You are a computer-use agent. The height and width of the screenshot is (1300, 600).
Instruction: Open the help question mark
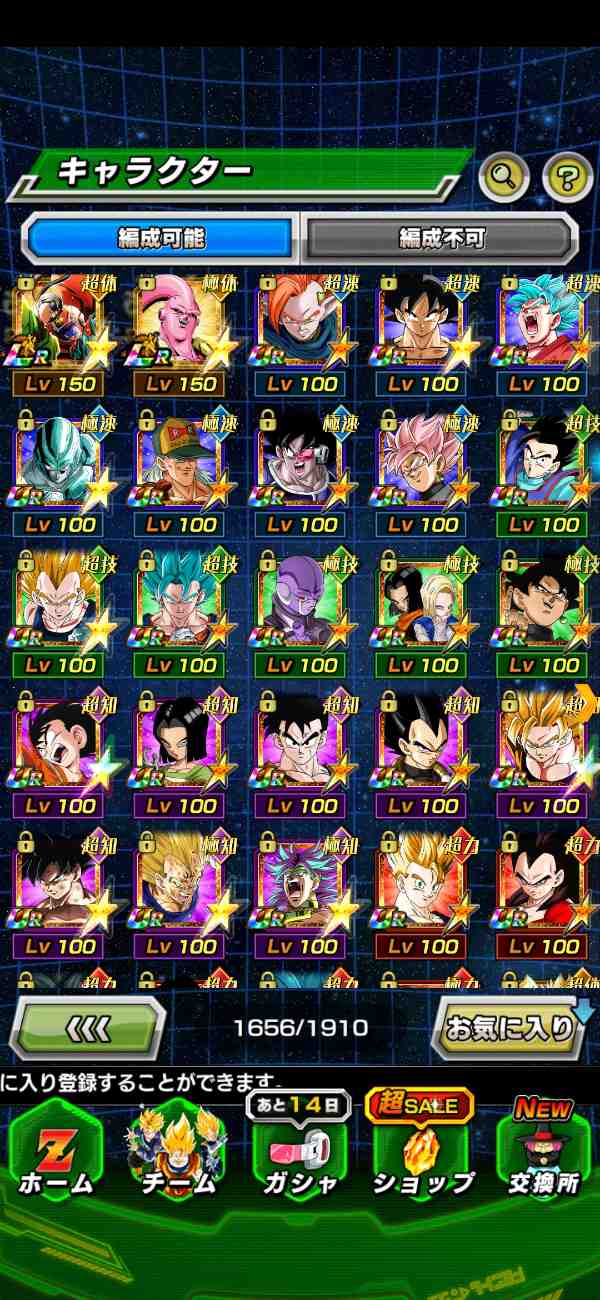567,178
